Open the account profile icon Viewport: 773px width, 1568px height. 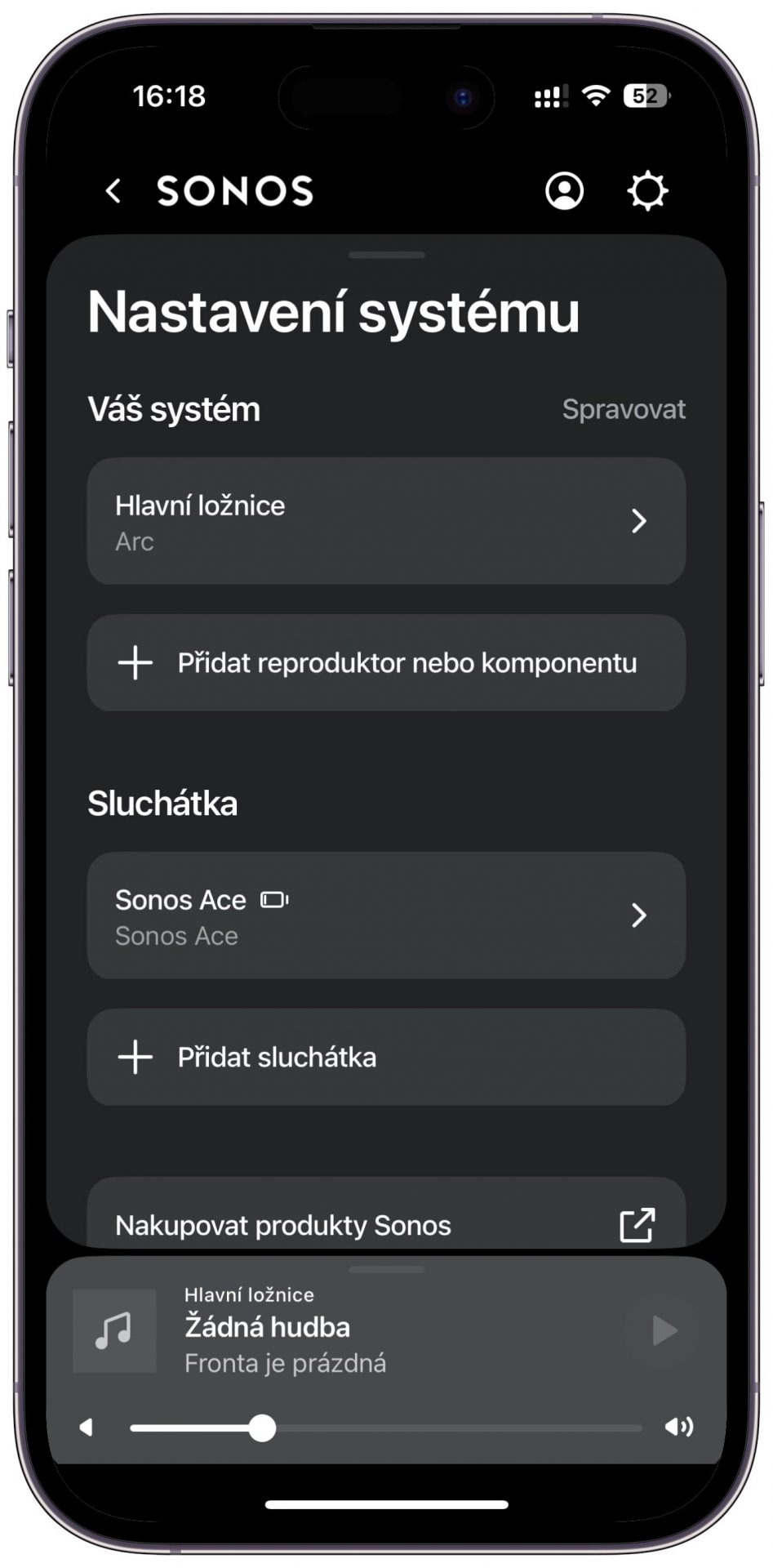click(564, 191)
